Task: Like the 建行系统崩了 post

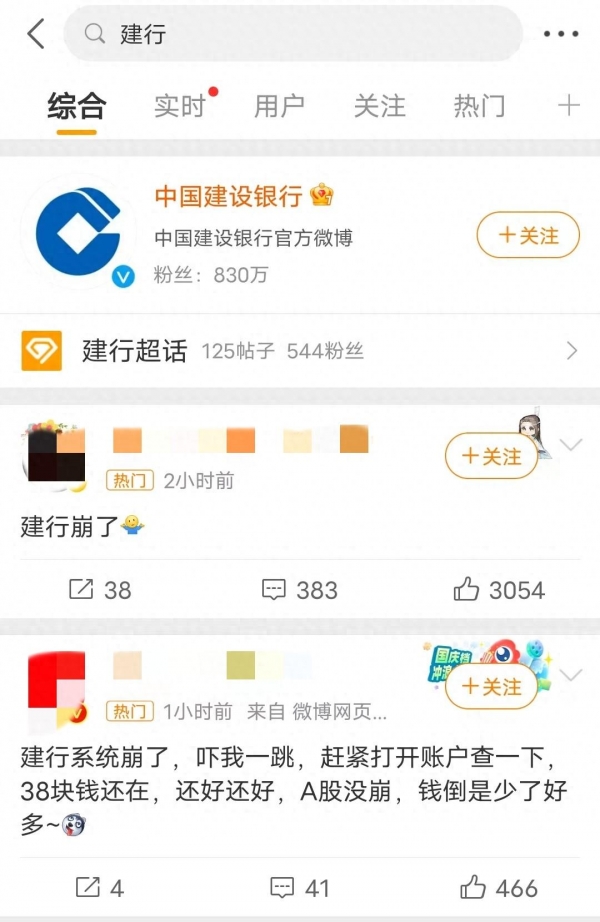Action: (499, 887)
